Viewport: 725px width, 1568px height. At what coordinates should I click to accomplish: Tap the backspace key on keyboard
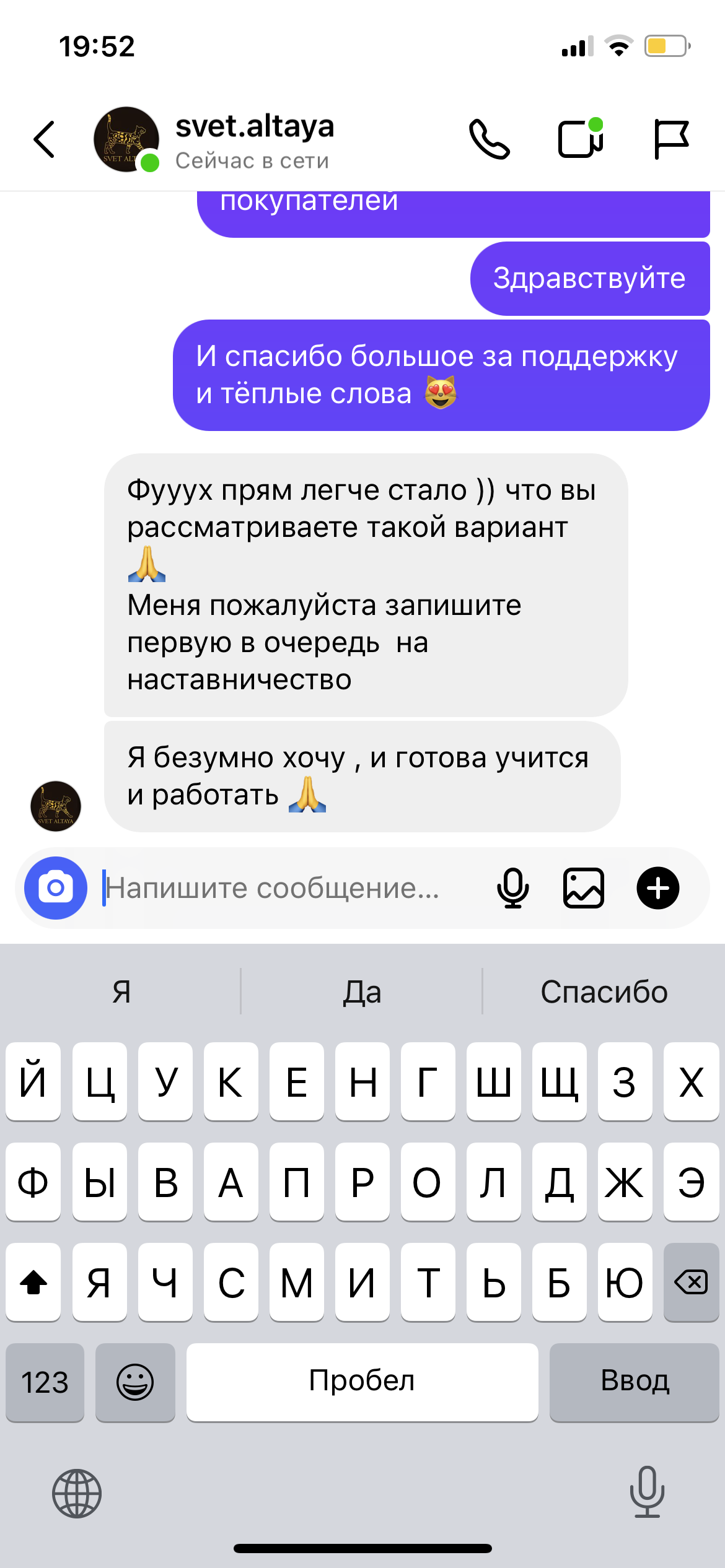(x=690, y=1282)
